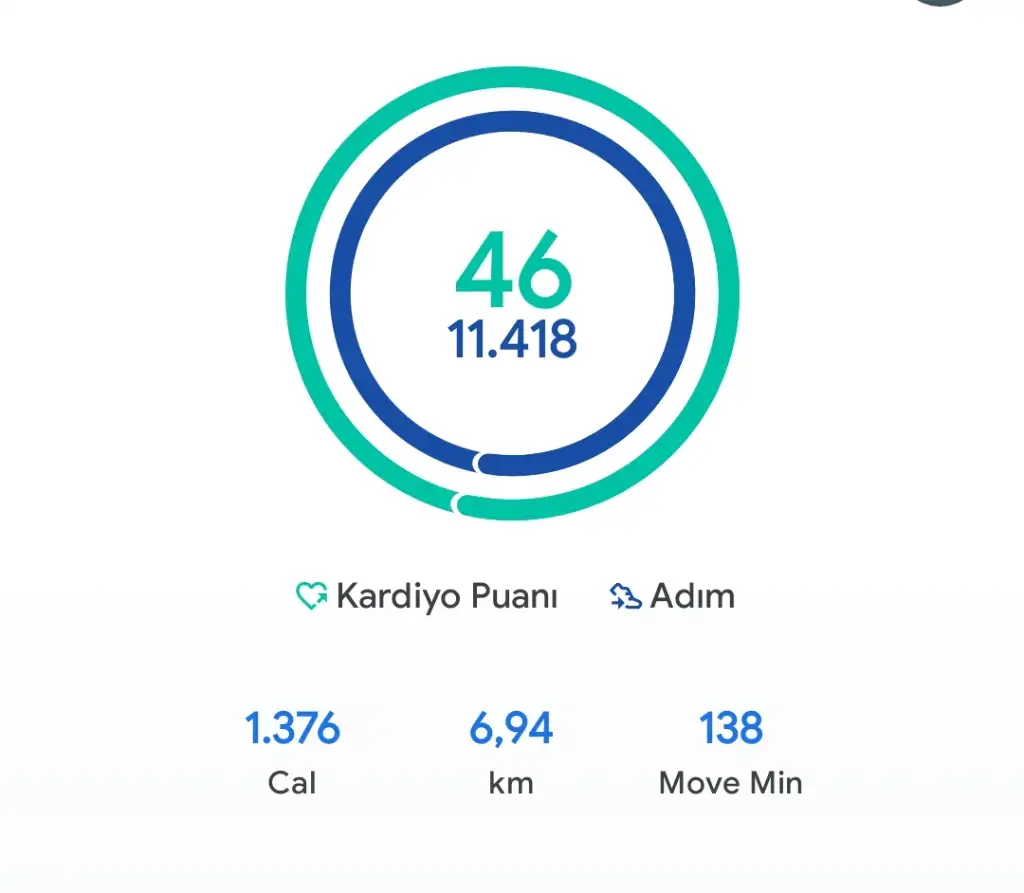View the 138 Move Min stat
Screen dimensions: 1024x893
(x=731, y=752)
